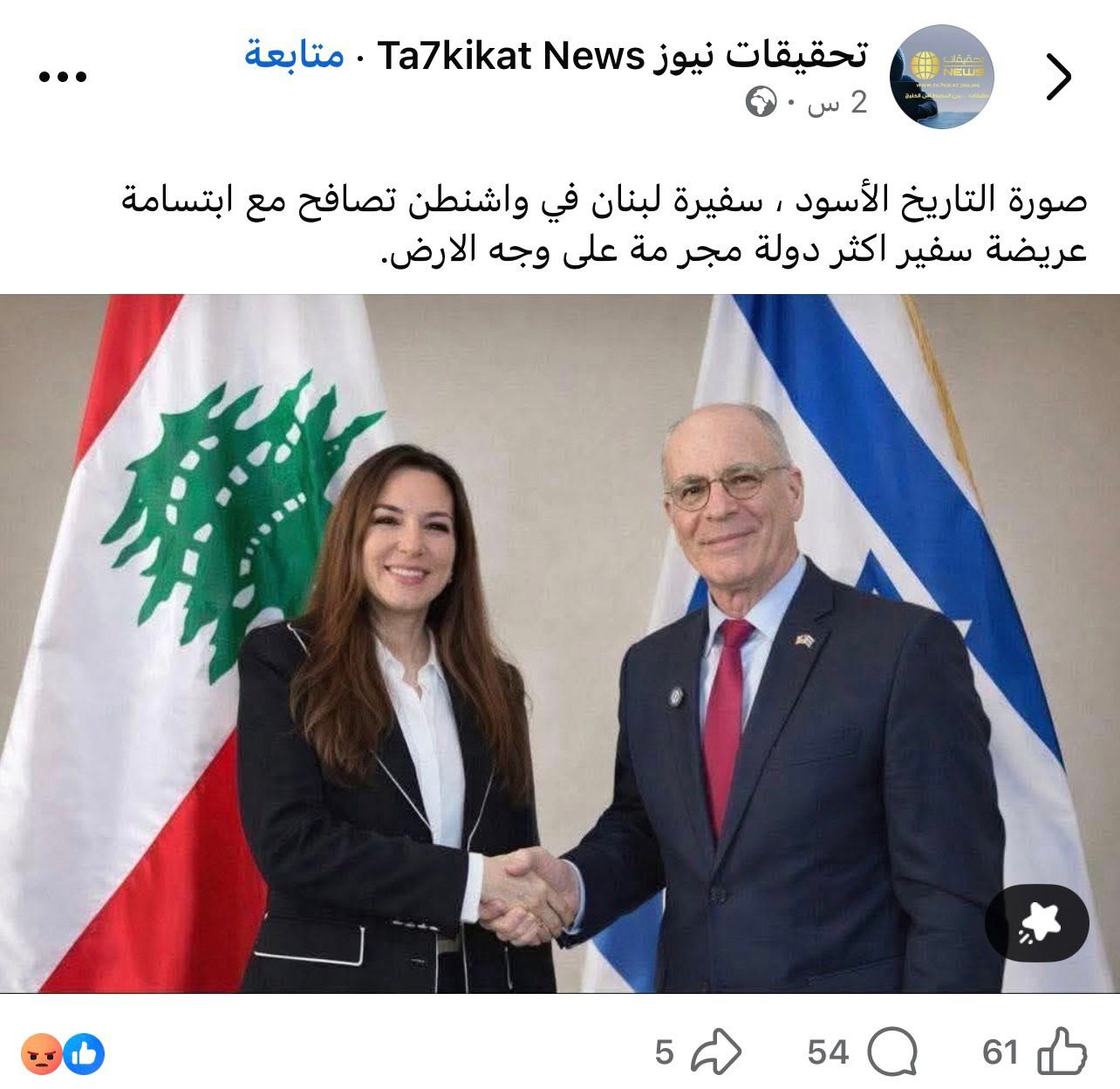Tap the sparkle AI button on photo
Screen dimensions: 1120x1089
pyautogui.click(x=1037, y=923)
